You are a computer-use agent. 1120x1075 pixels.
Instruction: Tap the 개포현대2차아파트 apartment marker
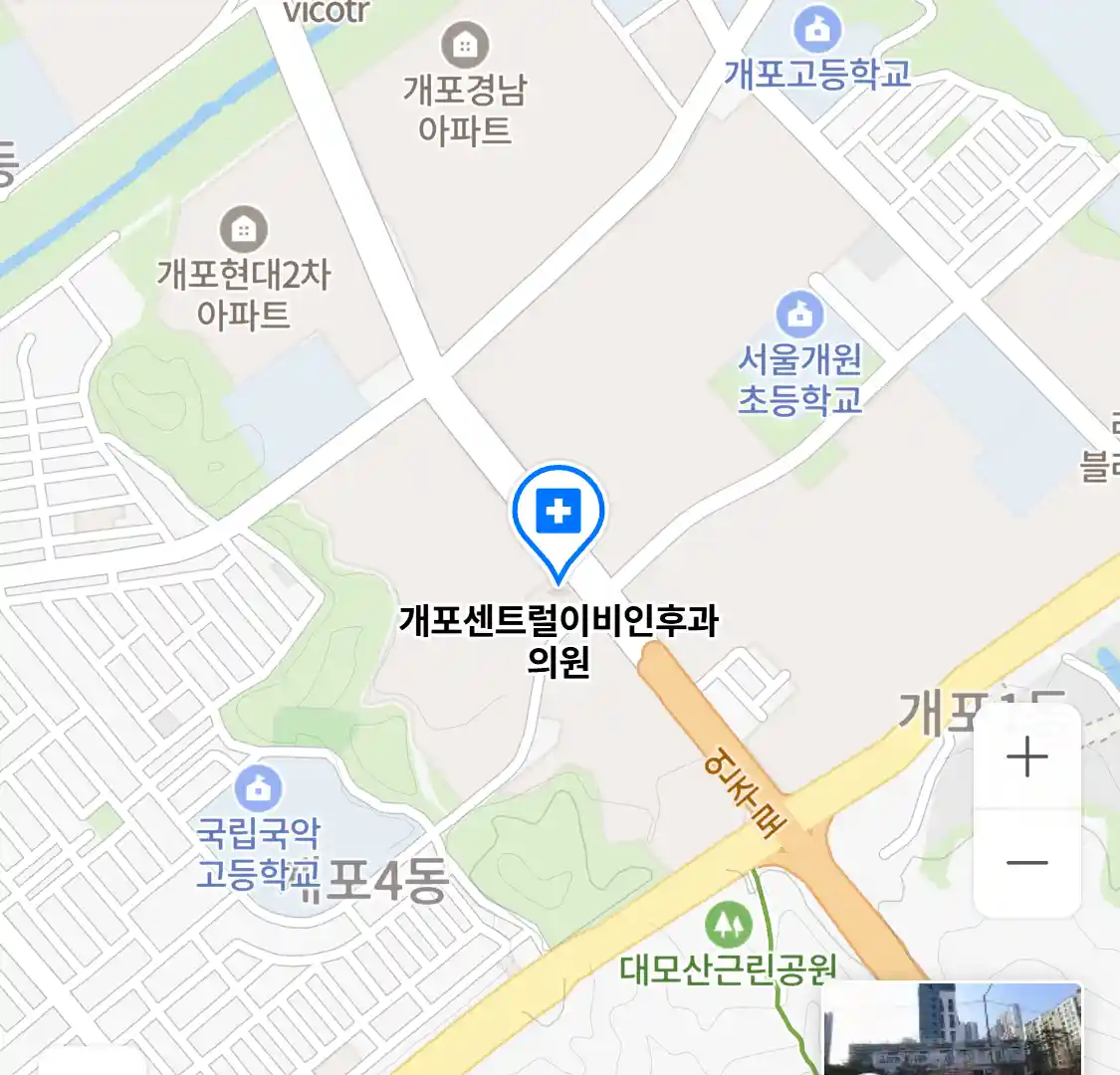pyautogui.click(x=243, y=230)
